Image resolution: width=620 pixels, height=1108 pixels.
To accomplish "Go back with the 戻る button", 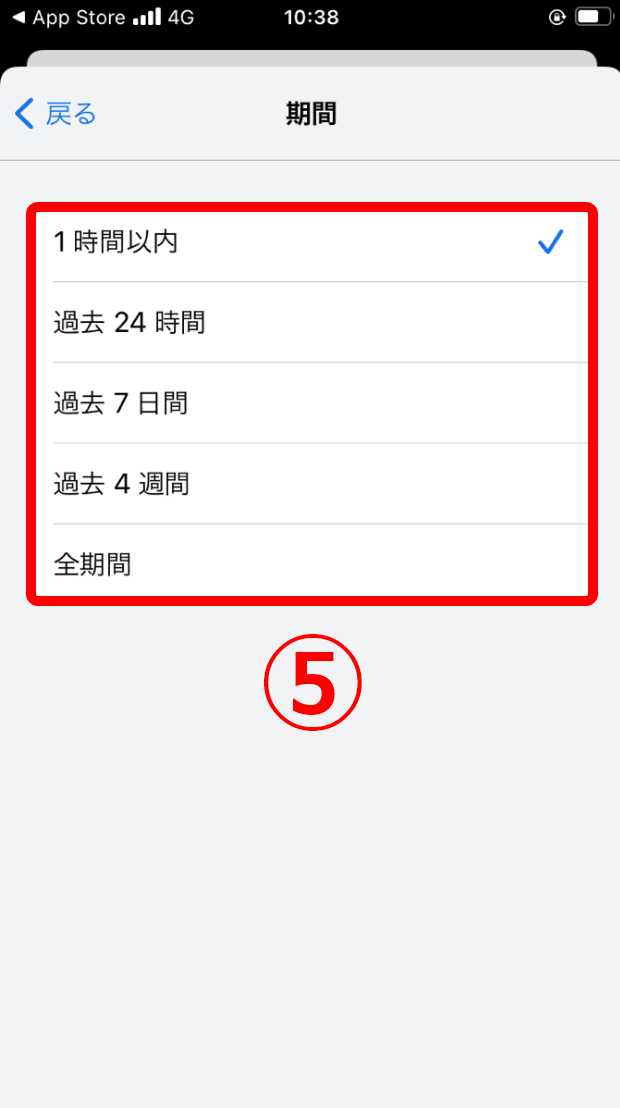I will [x=57, y=113].
